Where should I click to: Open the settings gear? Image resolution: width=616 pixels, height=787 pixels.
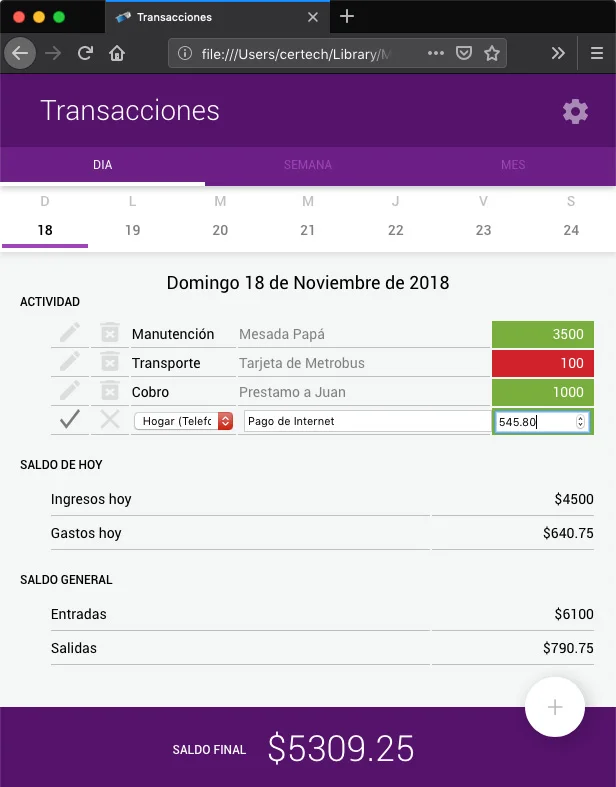(575, 111)
